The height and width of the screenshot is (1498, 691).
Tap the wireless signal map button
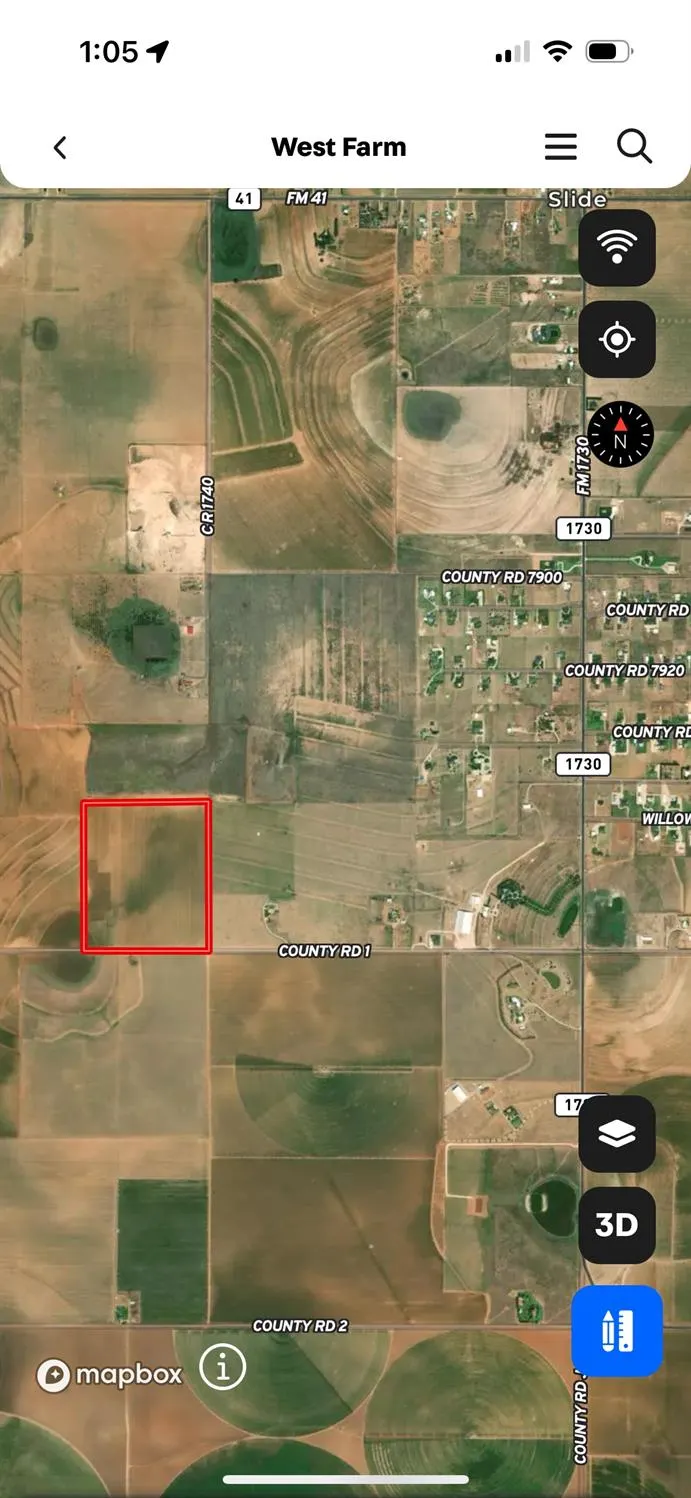coord(617,247)
